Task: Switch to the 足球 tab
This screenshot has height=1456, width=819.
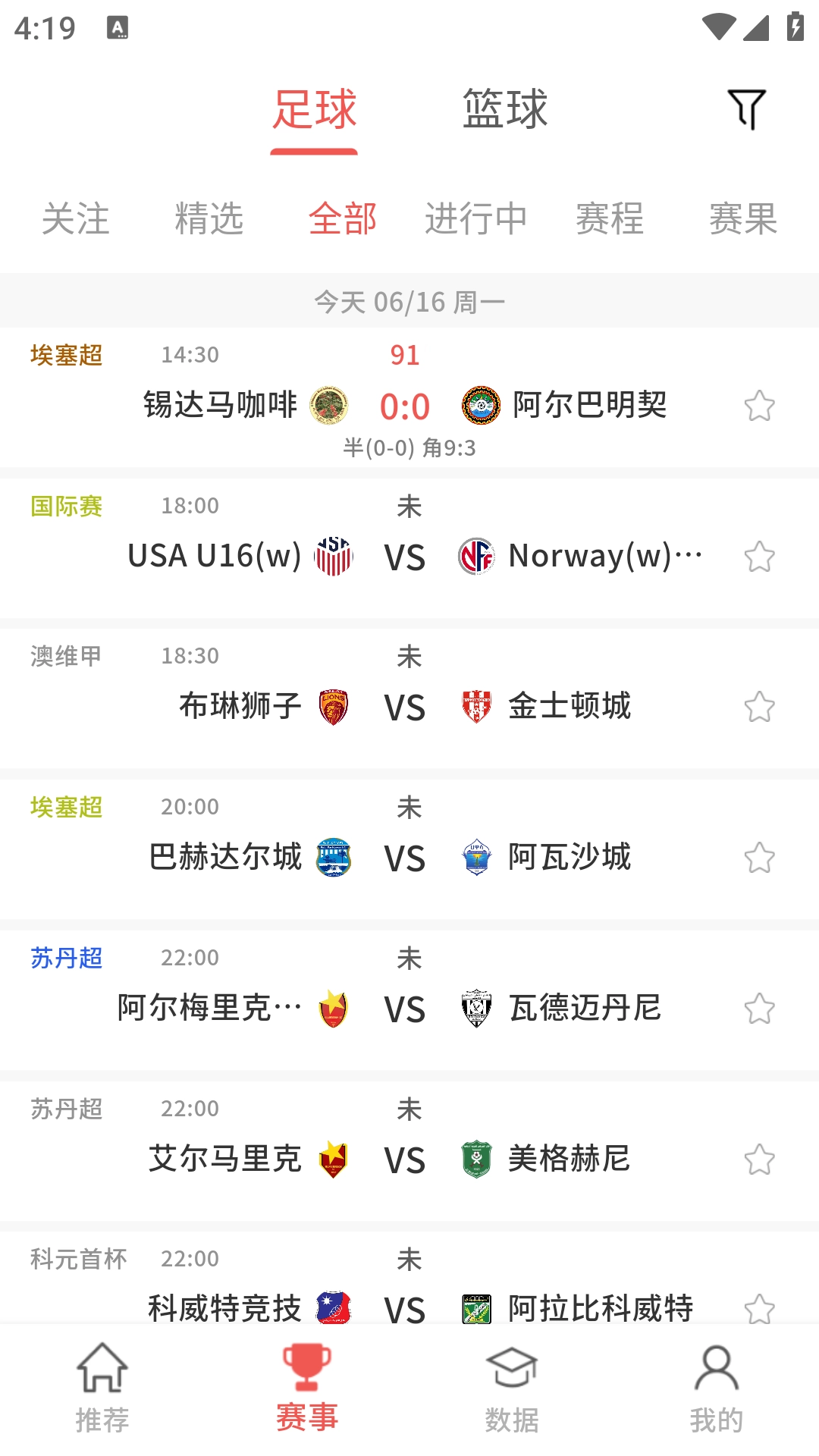Action: pyautogui.click(x=314, y=110)
